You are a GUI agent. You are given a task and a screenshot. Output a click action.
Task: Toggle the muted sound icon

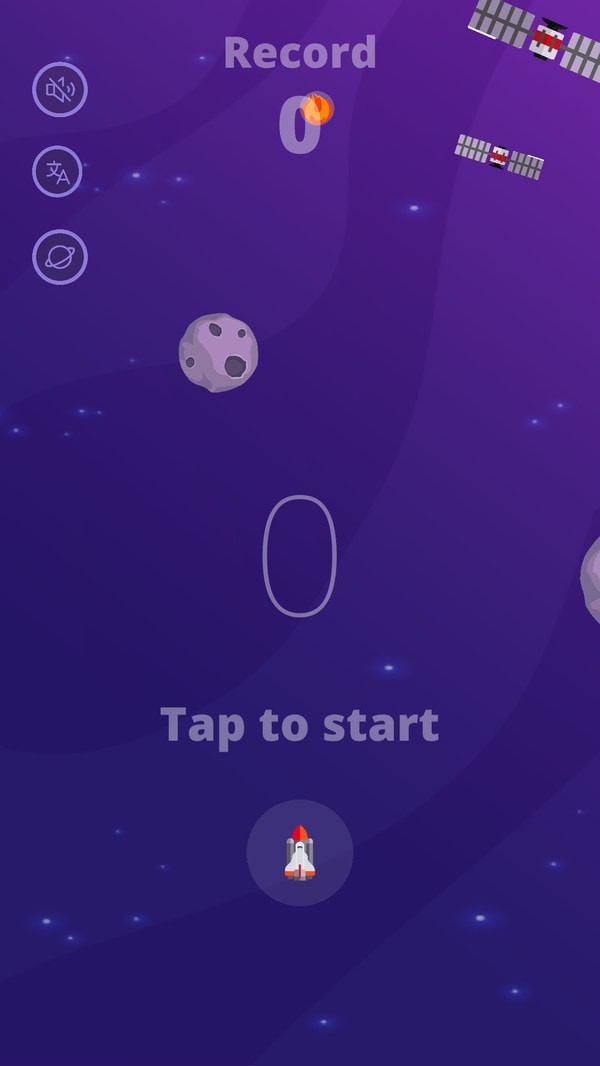[x=60, y=90]
